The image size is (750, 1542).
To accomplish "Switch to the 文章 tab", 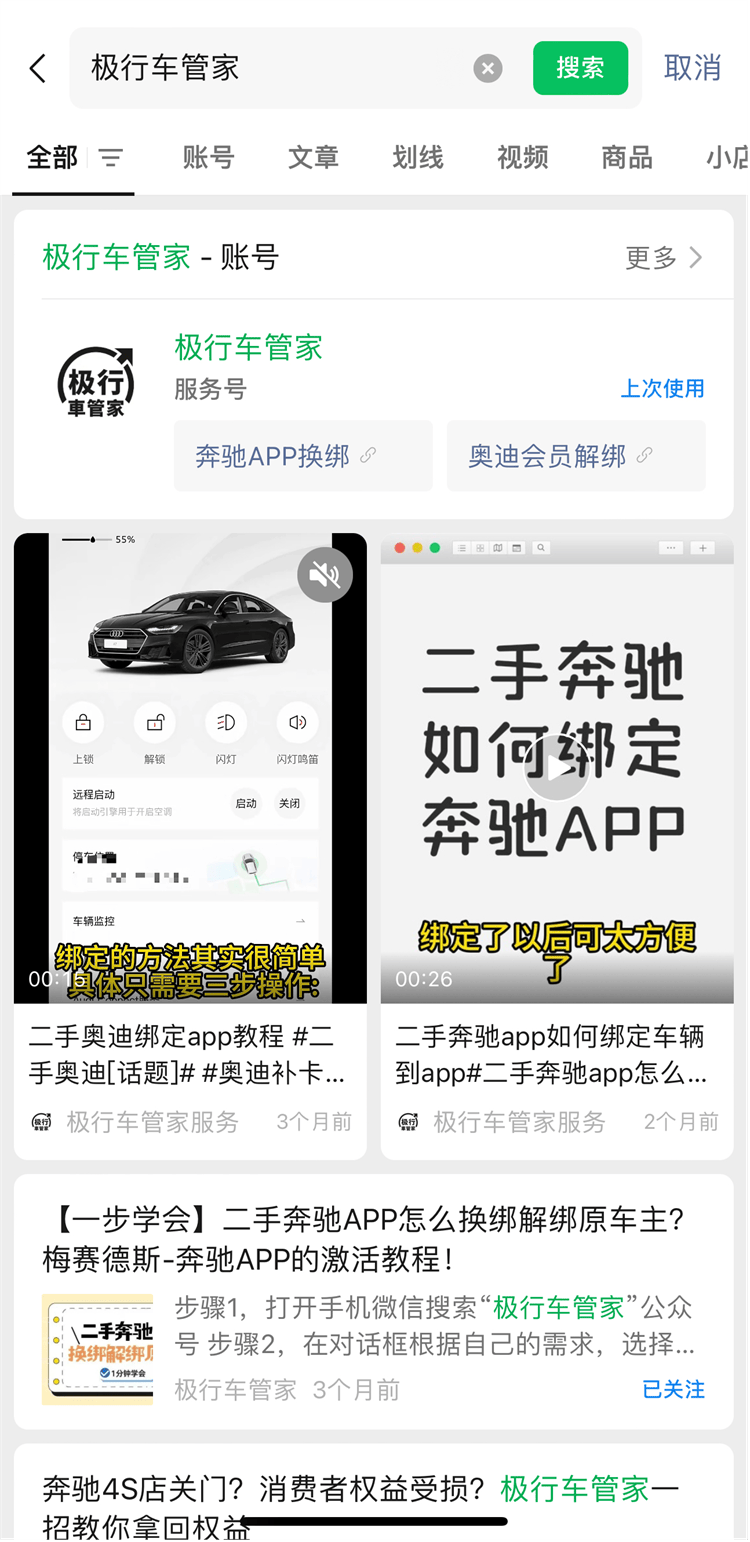I will pos(313,158).
